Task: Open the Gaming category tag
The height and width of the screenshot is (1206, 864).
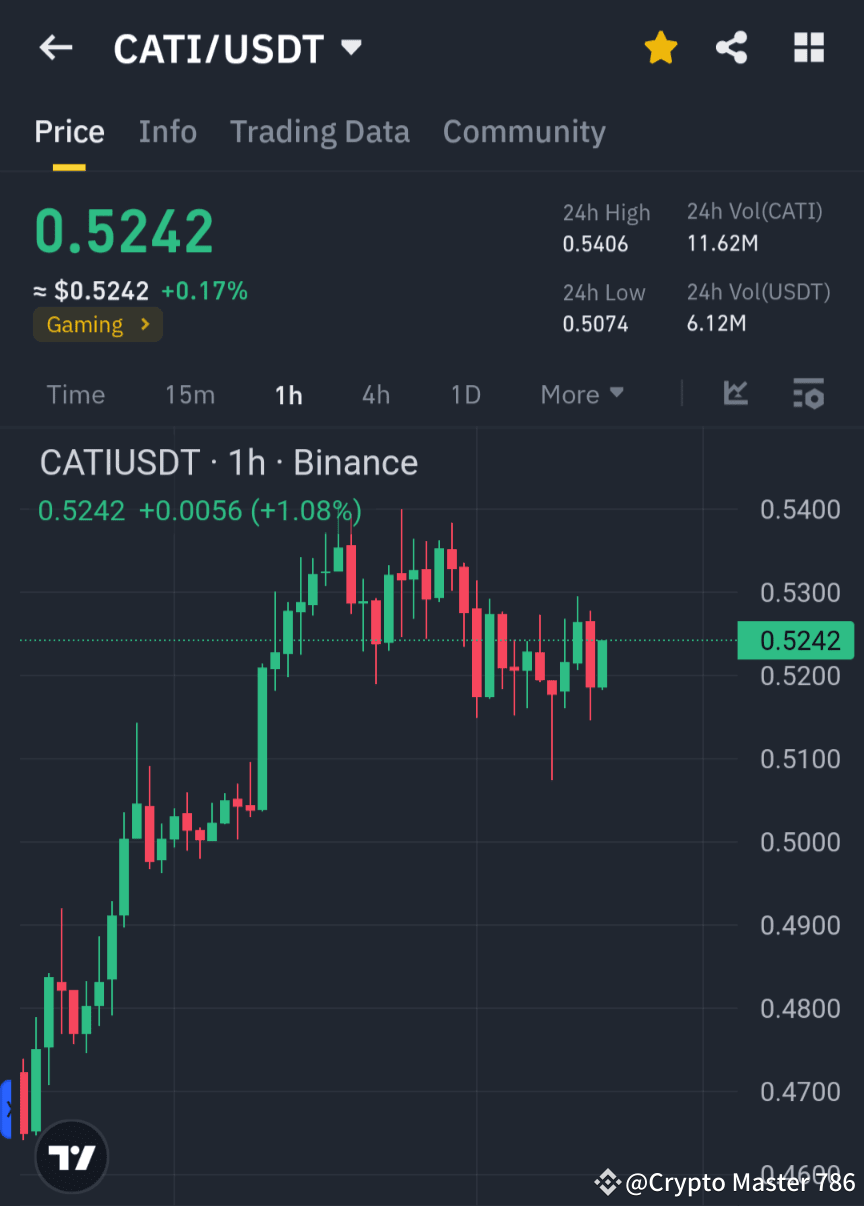Action: pyautogui.click(x=97, y=324)
